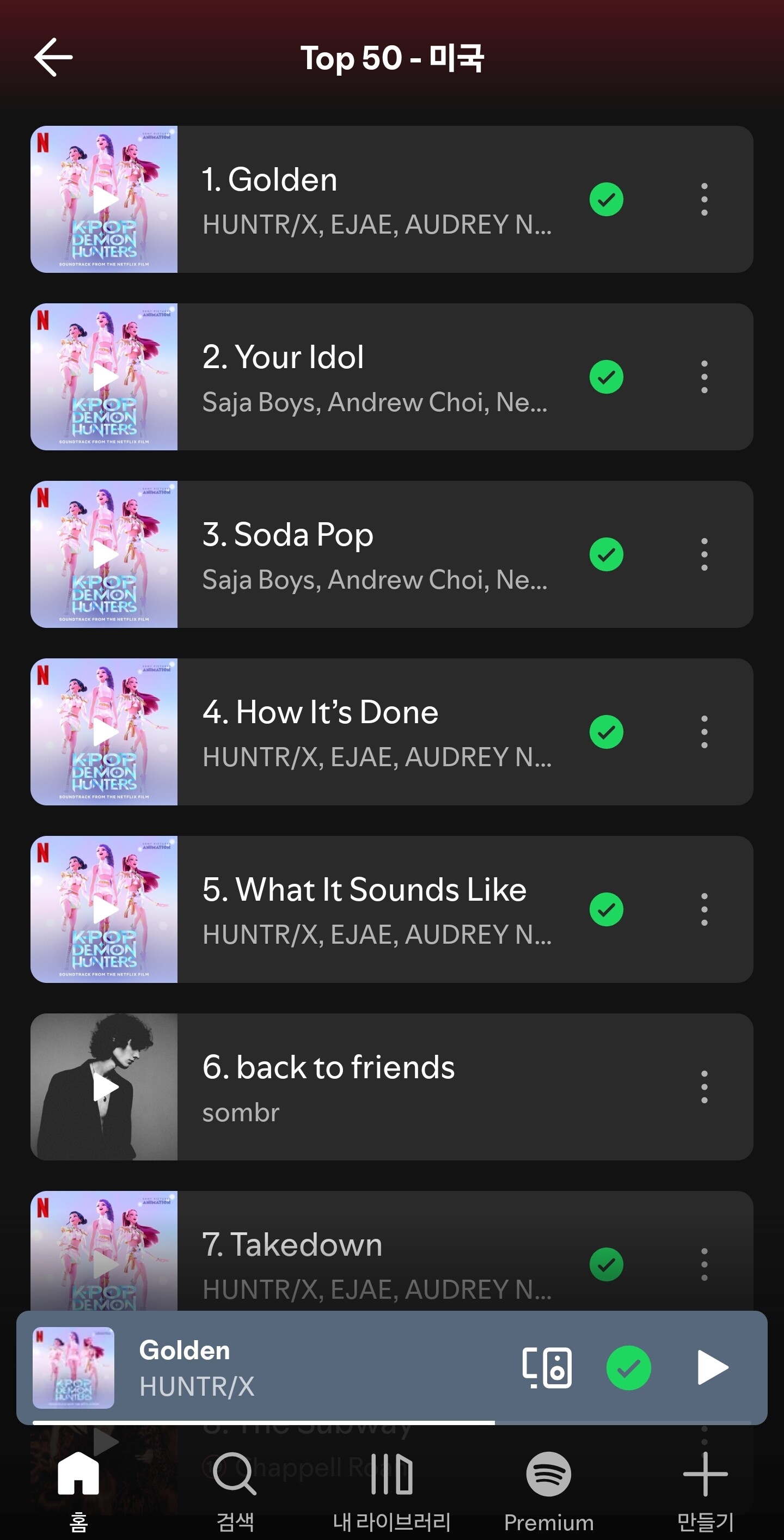Screen dimensions: 784x1540
Task: Unsave Golden with its green checkmark
Action: coord(606,199)
